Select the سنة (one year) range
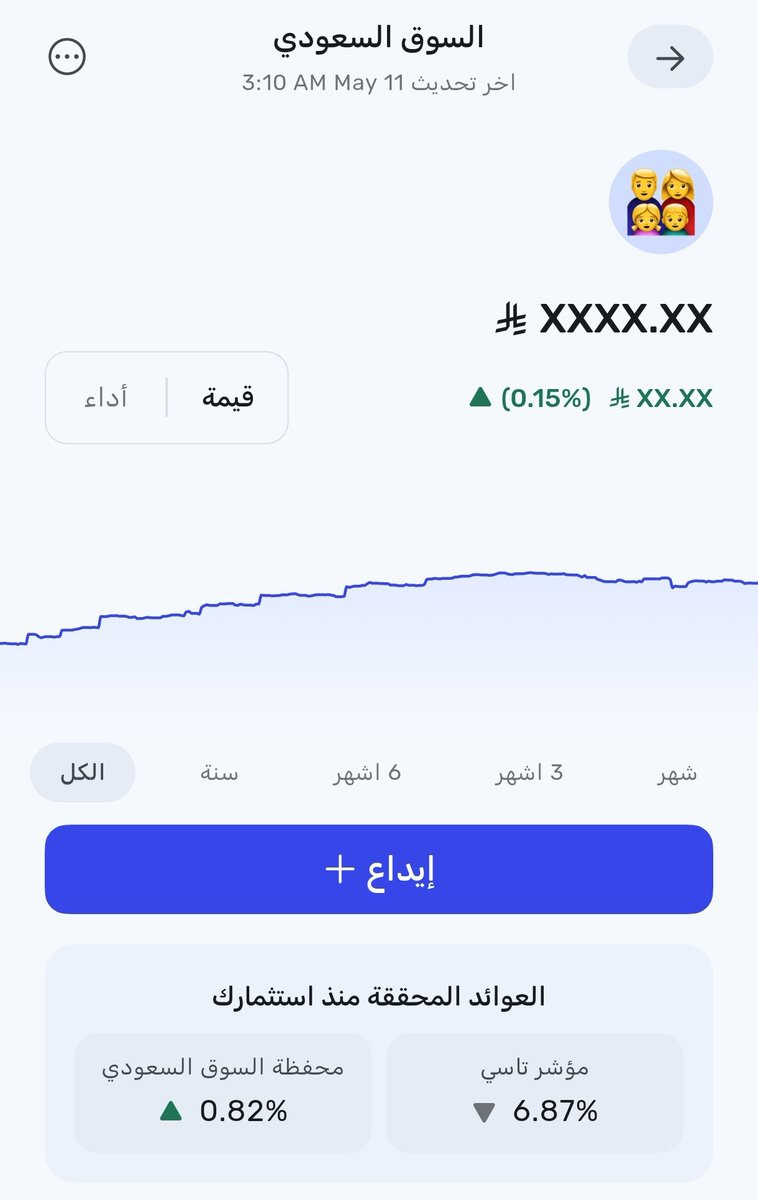 coord(219,773)
